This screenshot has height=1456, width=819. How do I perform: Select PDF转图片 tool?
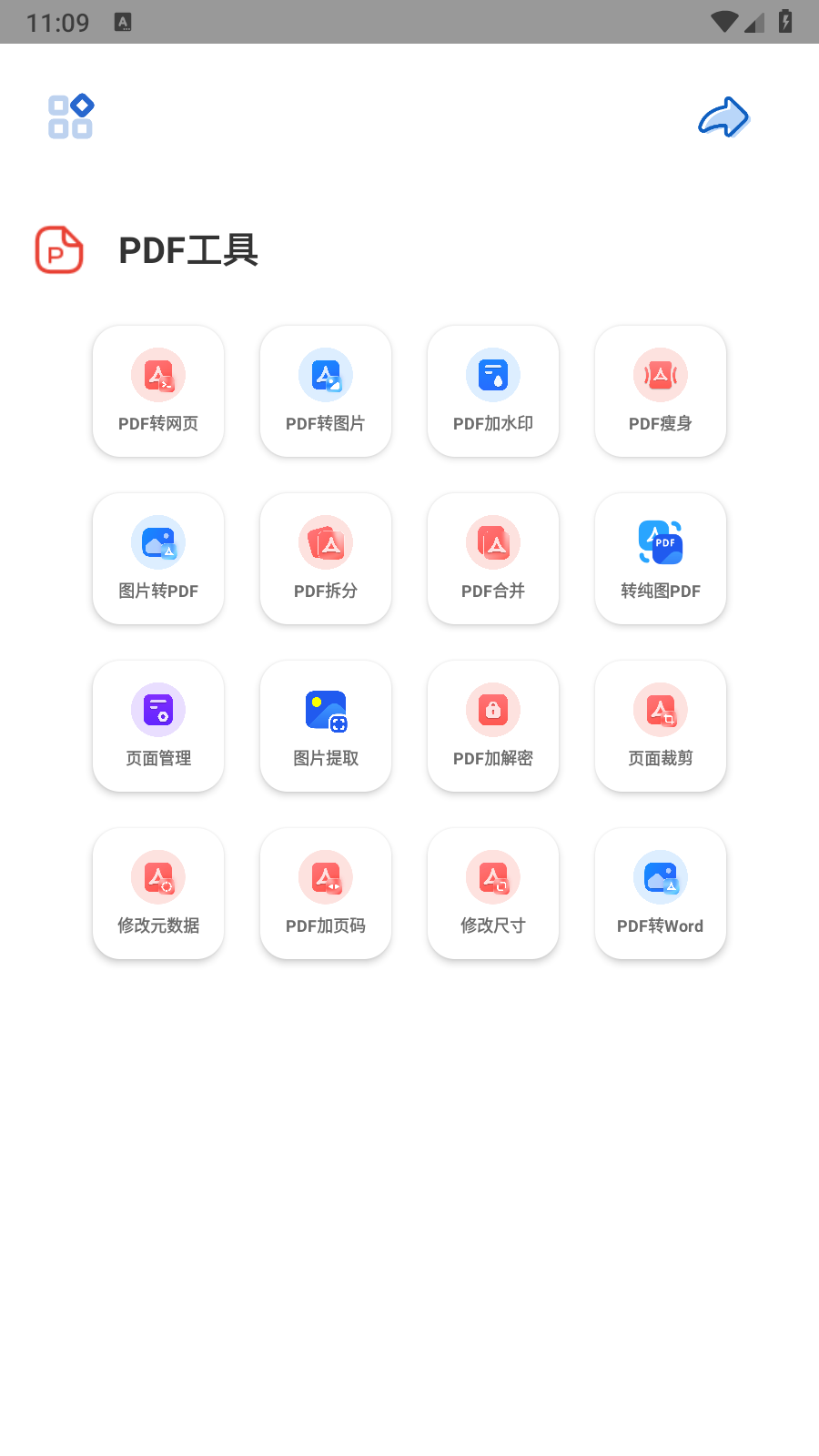326,391
